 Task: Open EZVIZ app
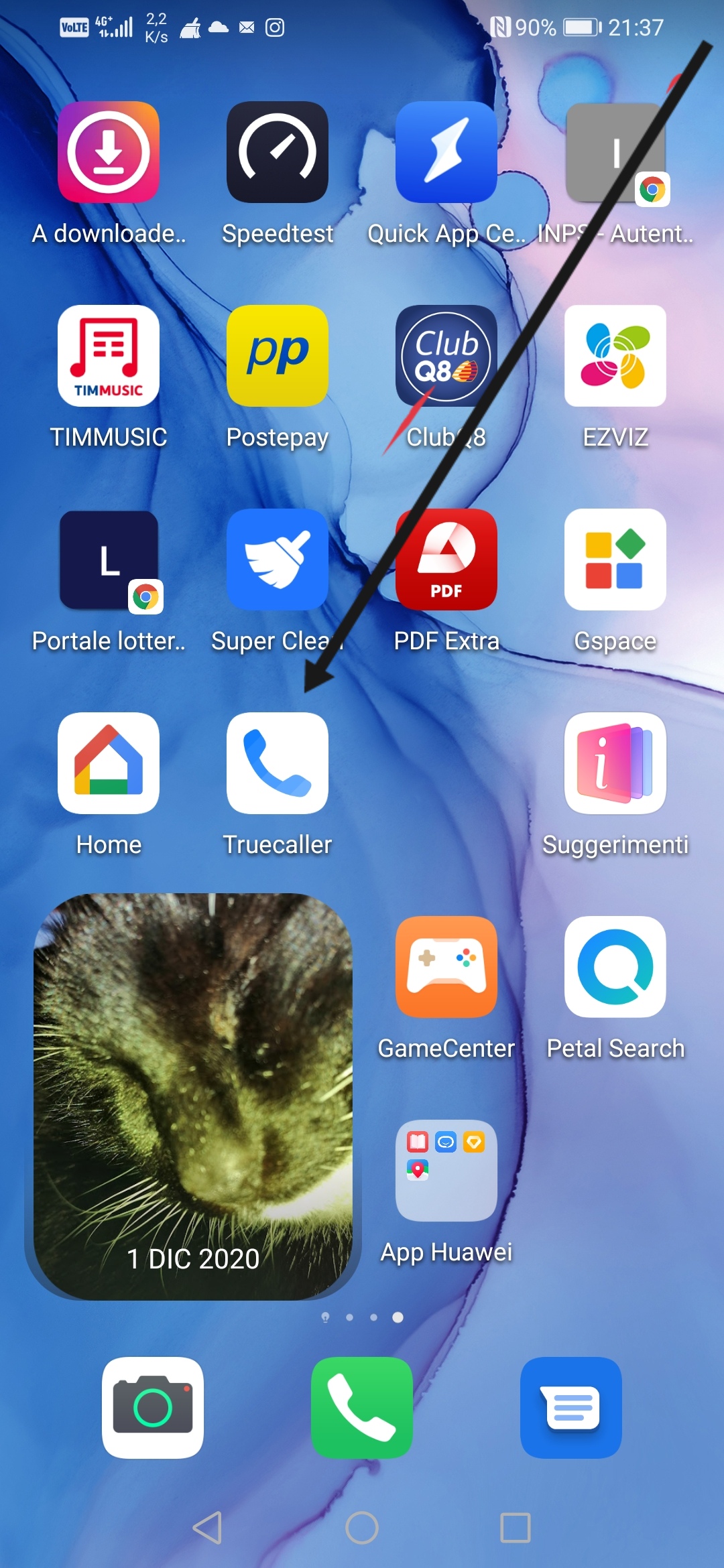pos(615,356)
